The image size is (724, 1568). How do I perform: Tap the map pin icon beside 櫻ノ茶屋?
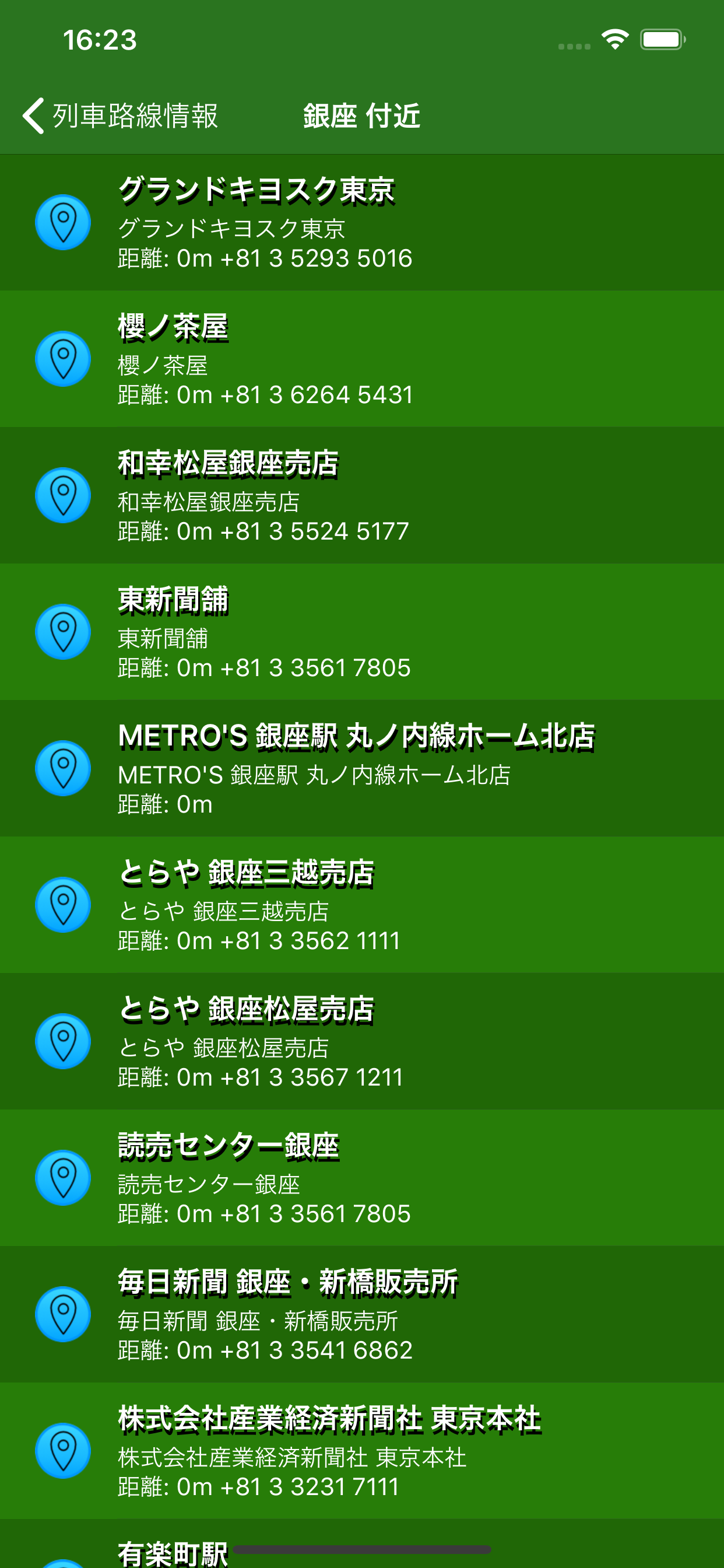[63, 358]
